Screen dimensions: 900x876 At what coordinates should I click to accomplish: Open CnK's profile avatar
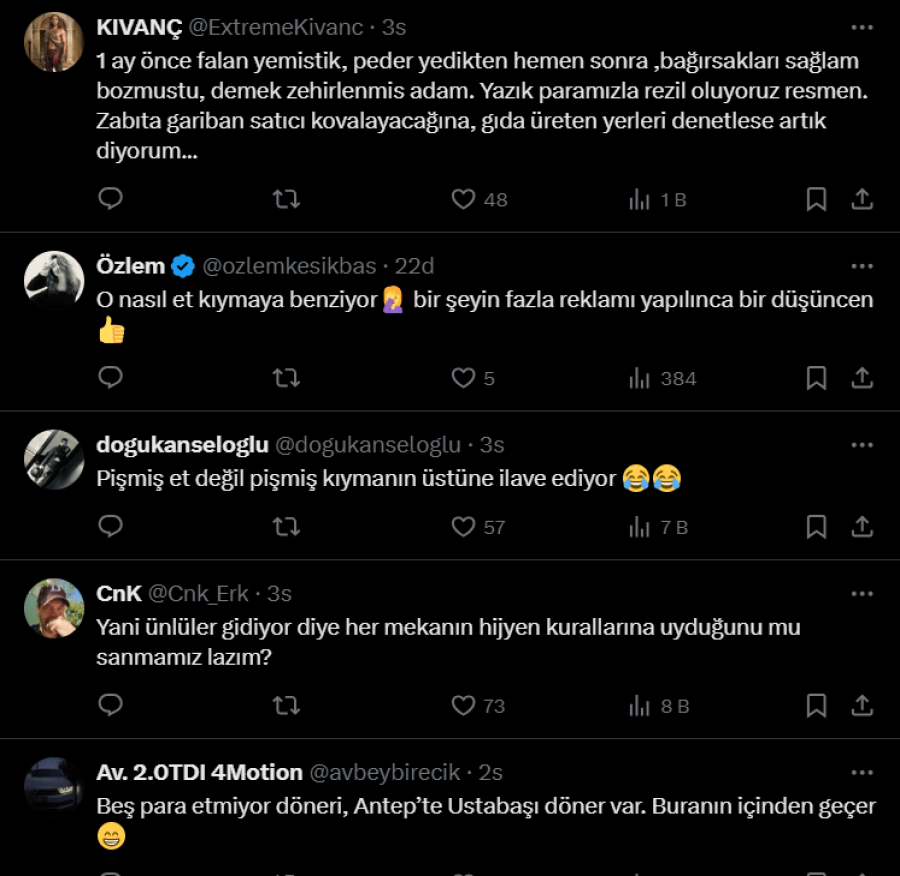pos(54,608)
